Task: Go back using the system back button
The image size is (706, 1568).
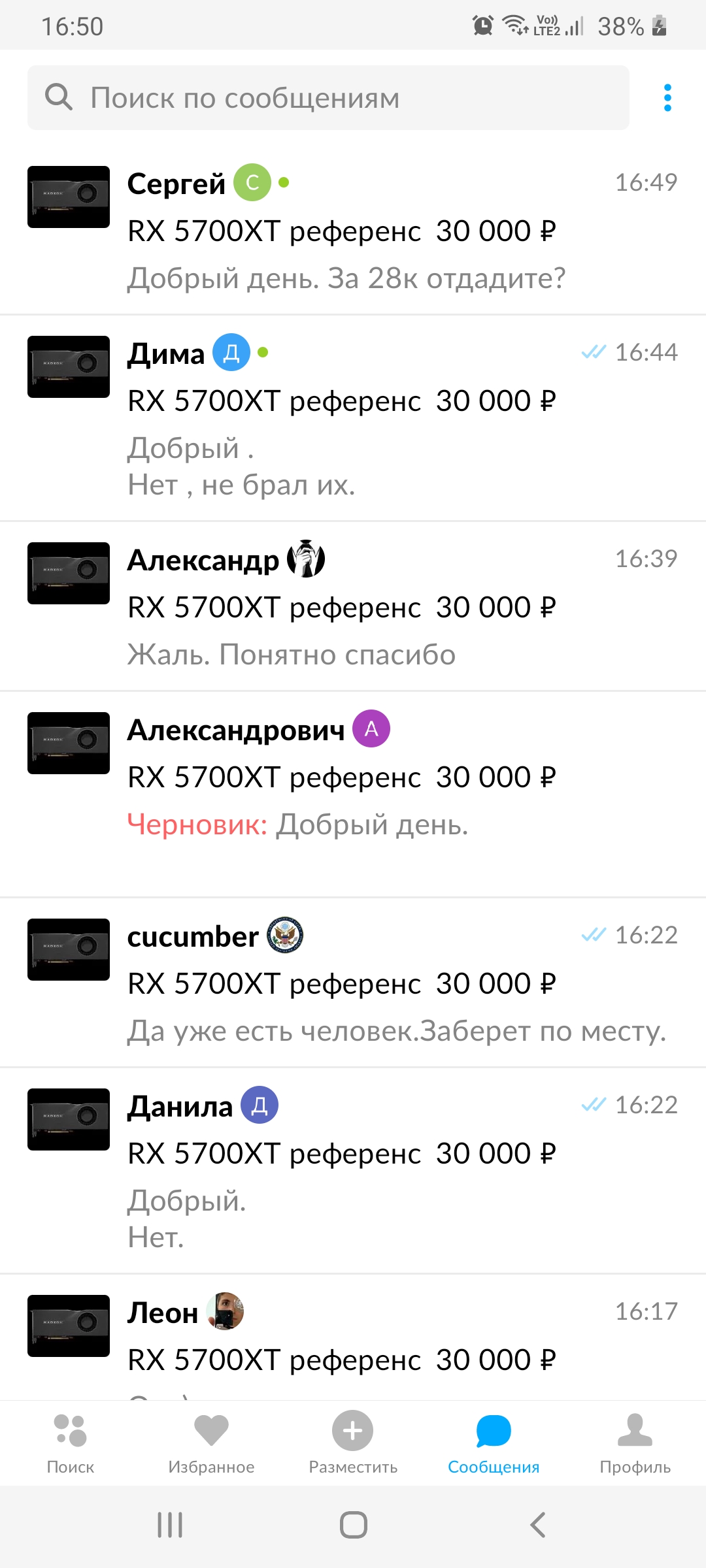Action: [x=537, y=1525]
